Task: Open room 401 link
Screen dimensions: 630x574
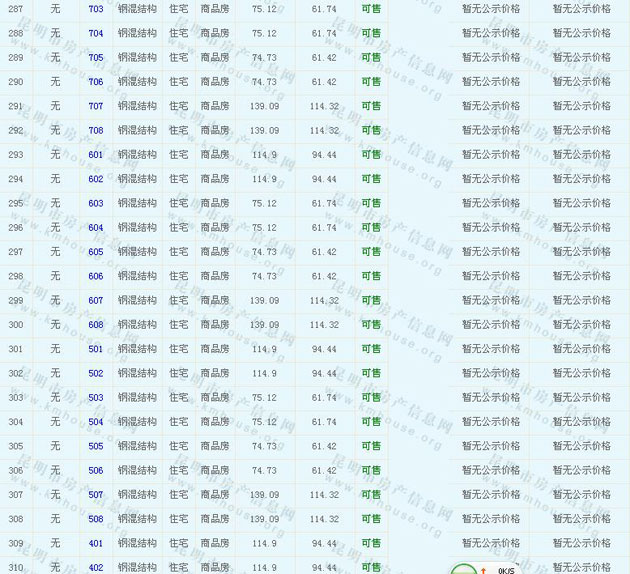Action: tap(96, 544)
